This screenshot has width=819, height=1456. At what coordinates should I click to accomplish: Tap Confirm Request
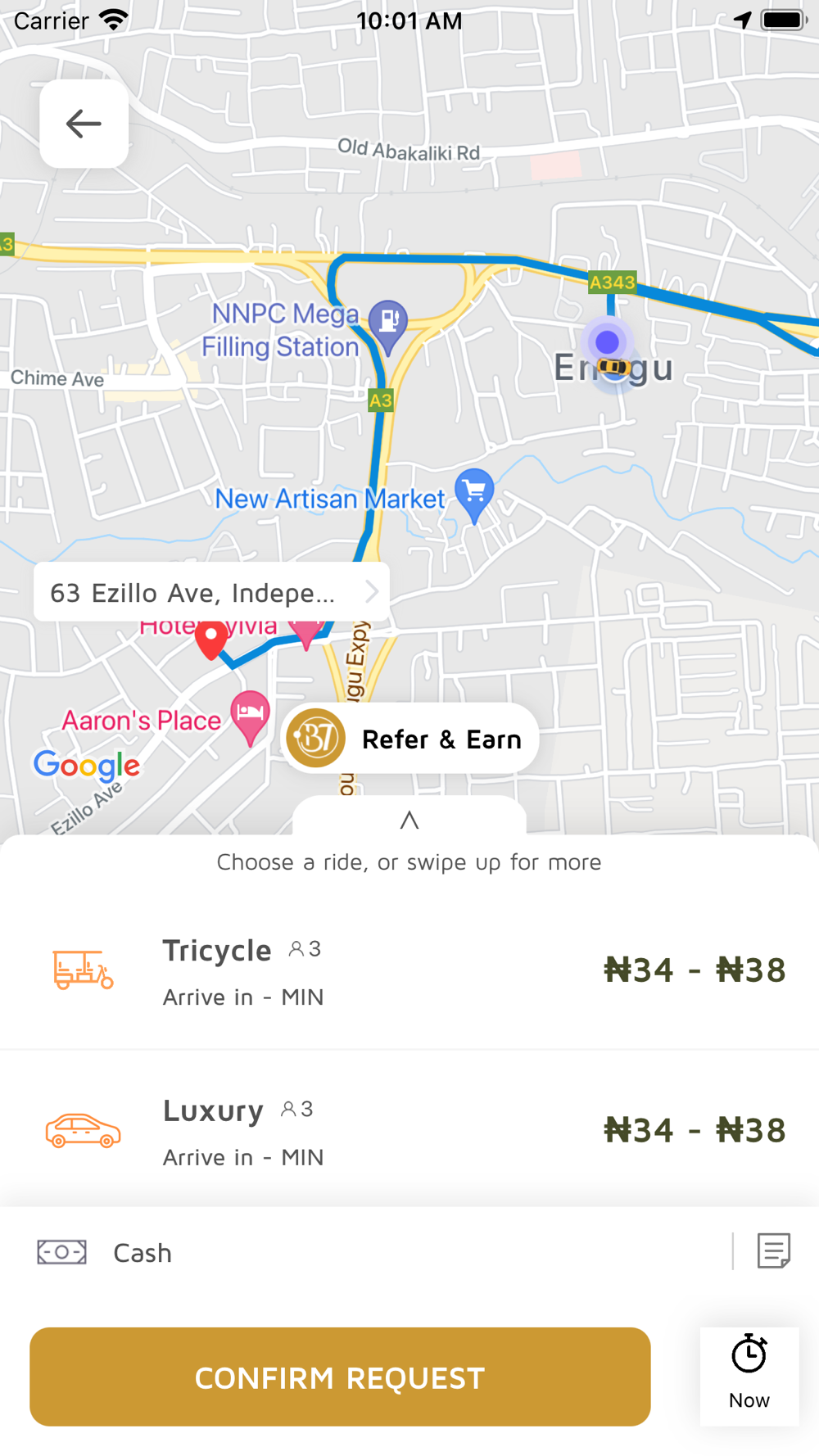[340, 1377]
